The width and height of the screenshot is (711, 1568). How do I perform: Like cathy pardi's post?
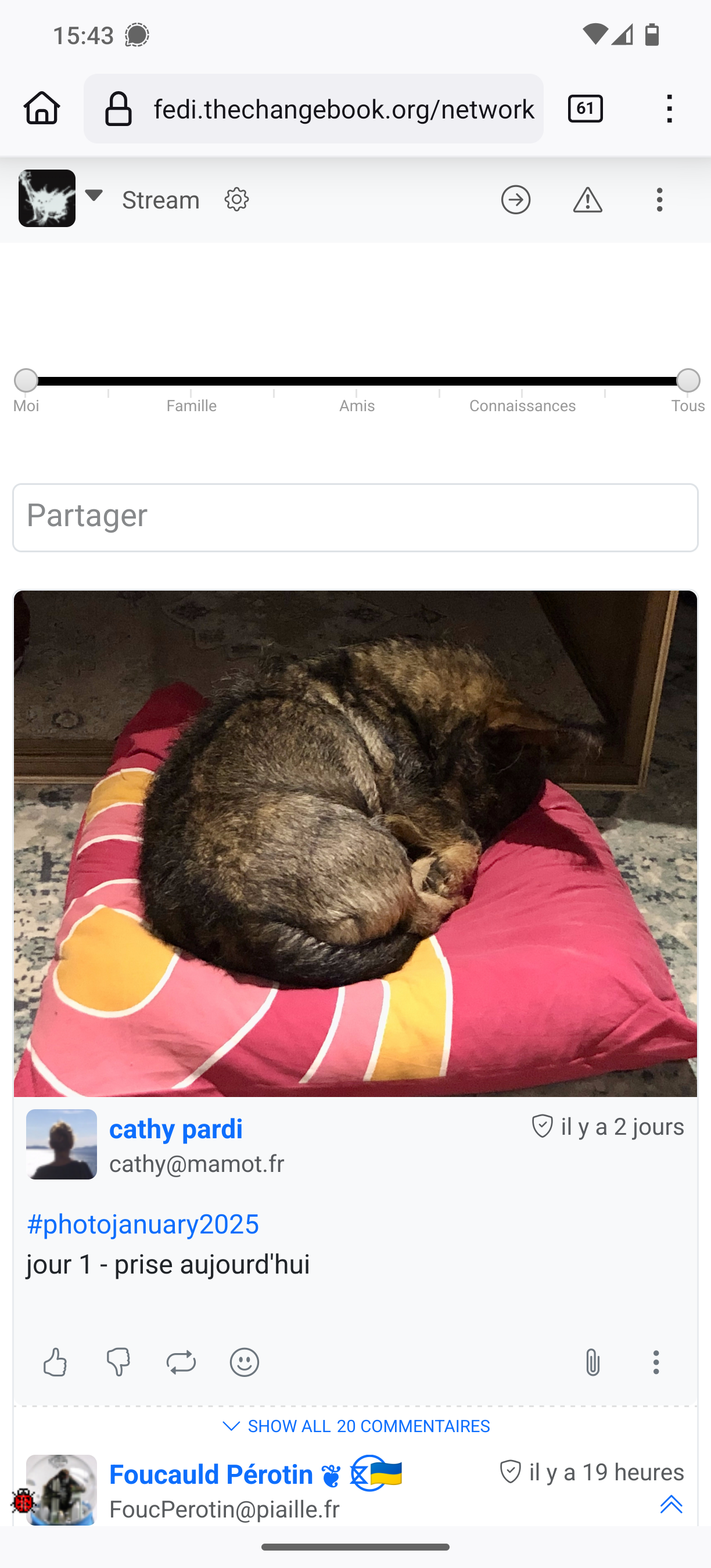[55, 1362]
